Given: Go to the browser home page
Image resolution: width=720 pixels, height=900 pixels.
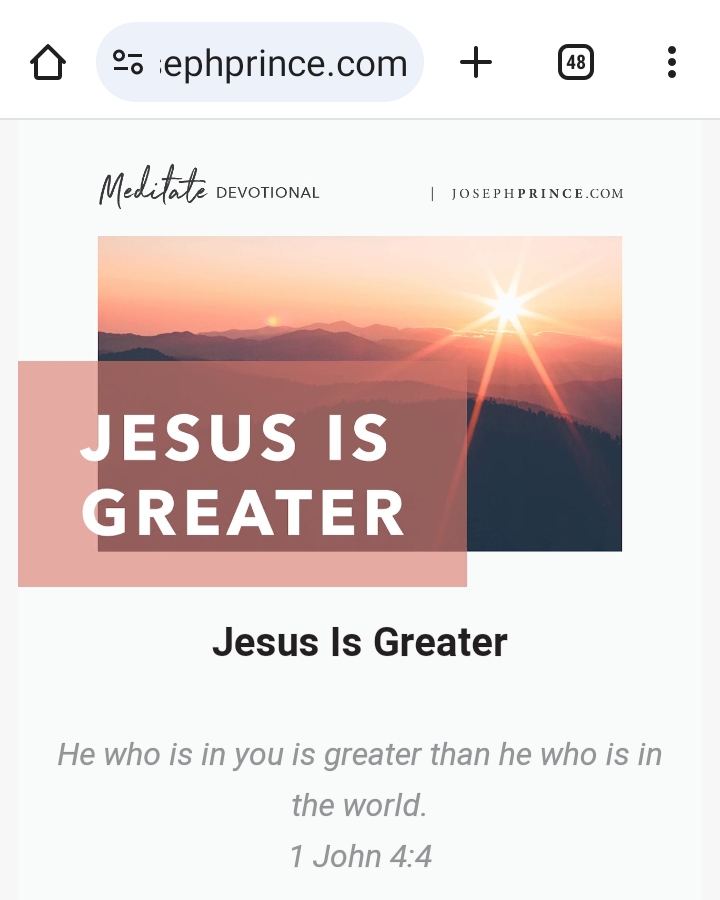Looking at the screenshot, I should point(48,63).
